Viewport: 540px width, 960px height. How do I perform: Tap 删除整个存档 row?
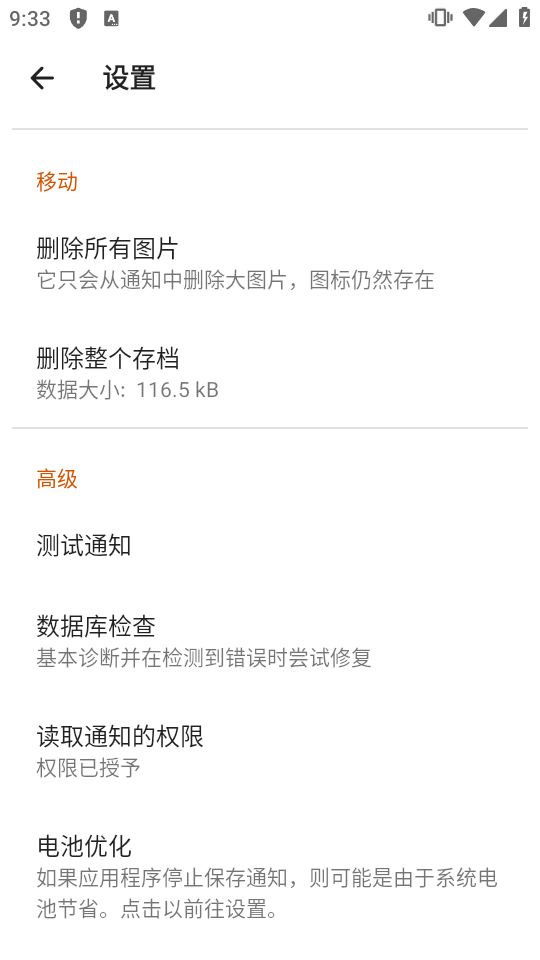tap(270, 373)
